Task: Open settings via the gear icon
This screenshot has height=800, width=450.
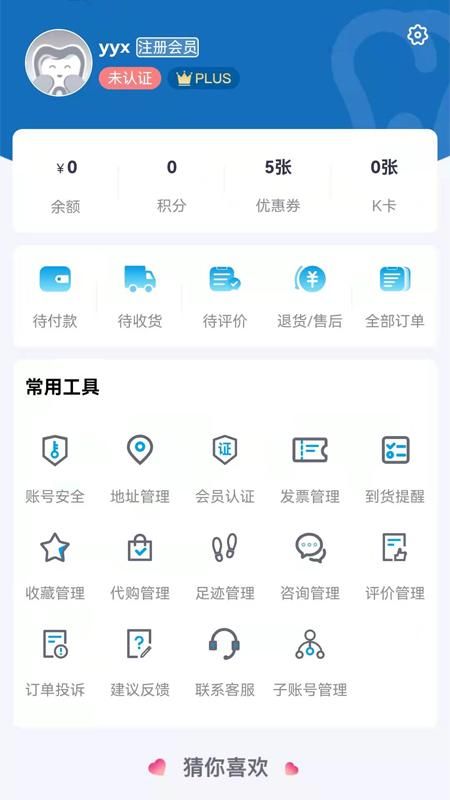Action: click(x=417, y=35)
